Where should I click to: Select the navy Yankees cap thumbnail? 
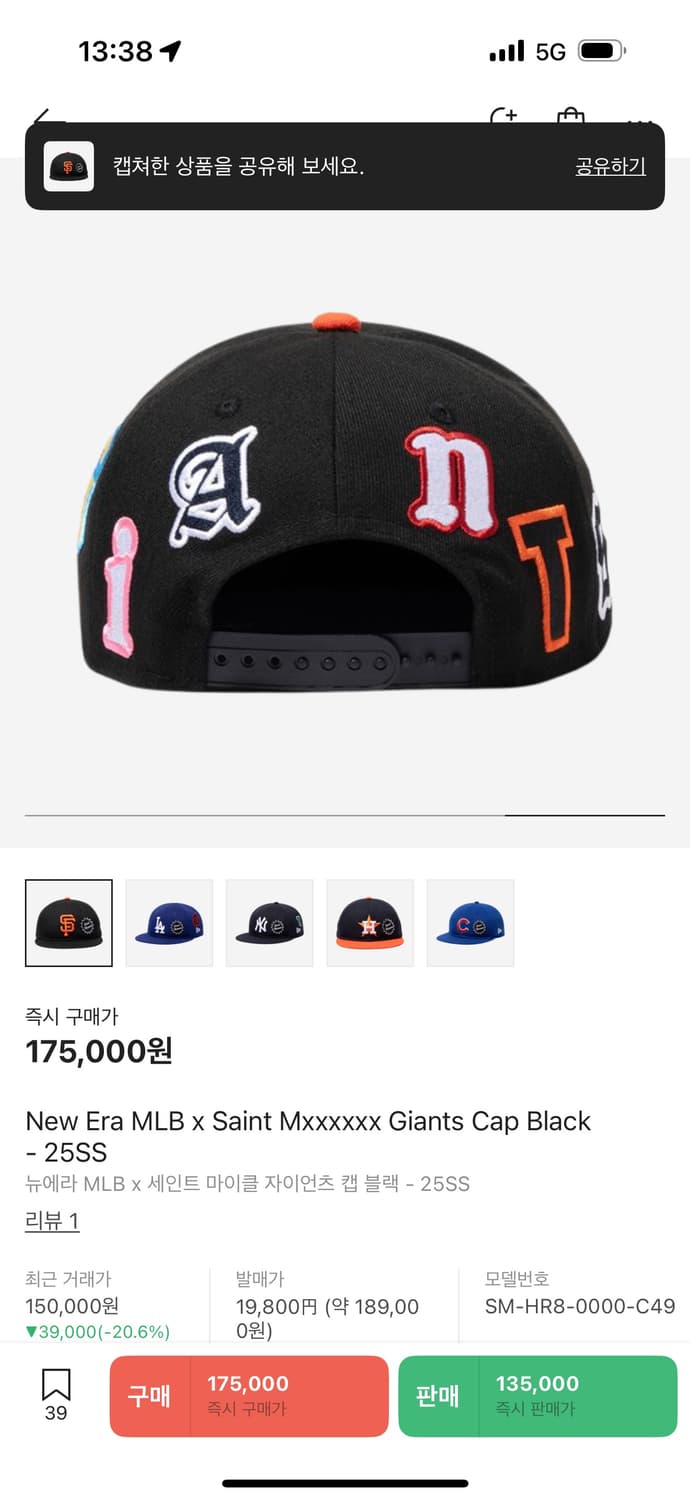[x=270, y=923]
